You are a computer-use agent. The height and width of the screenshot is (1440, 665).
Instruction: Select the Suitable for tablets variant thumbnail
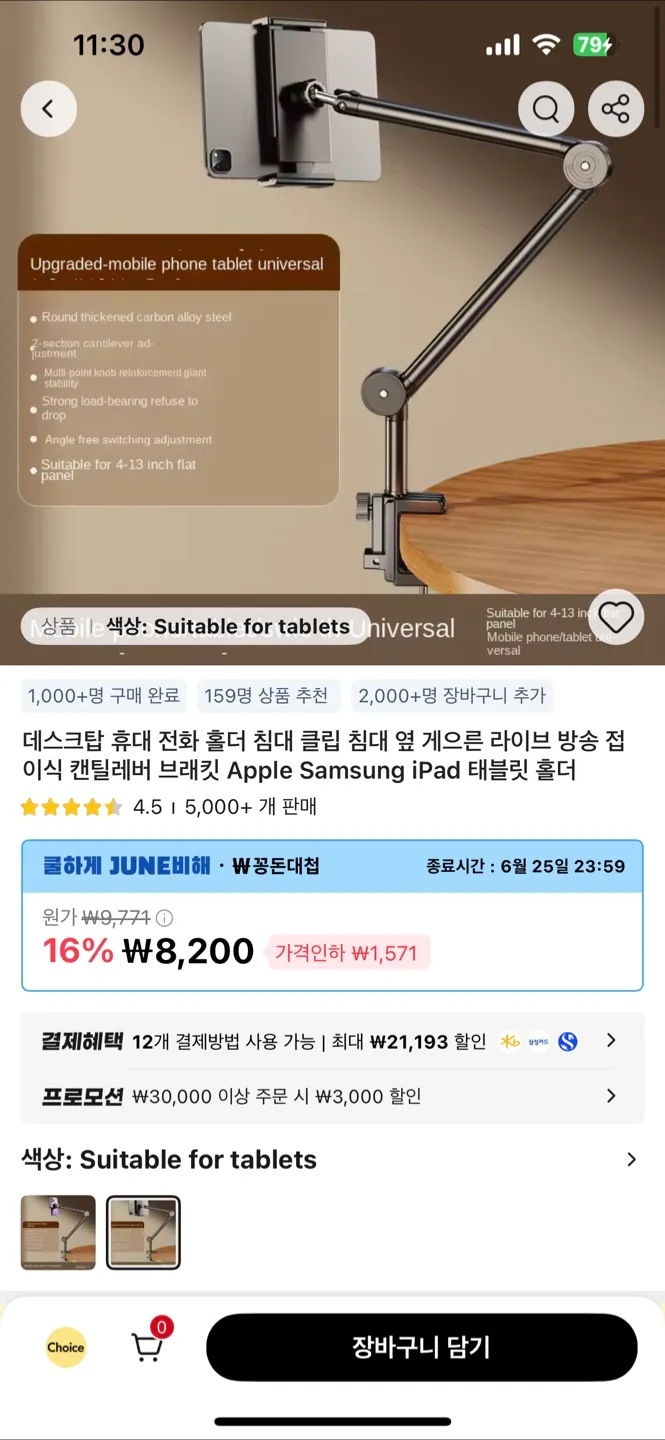[144, 1232]
